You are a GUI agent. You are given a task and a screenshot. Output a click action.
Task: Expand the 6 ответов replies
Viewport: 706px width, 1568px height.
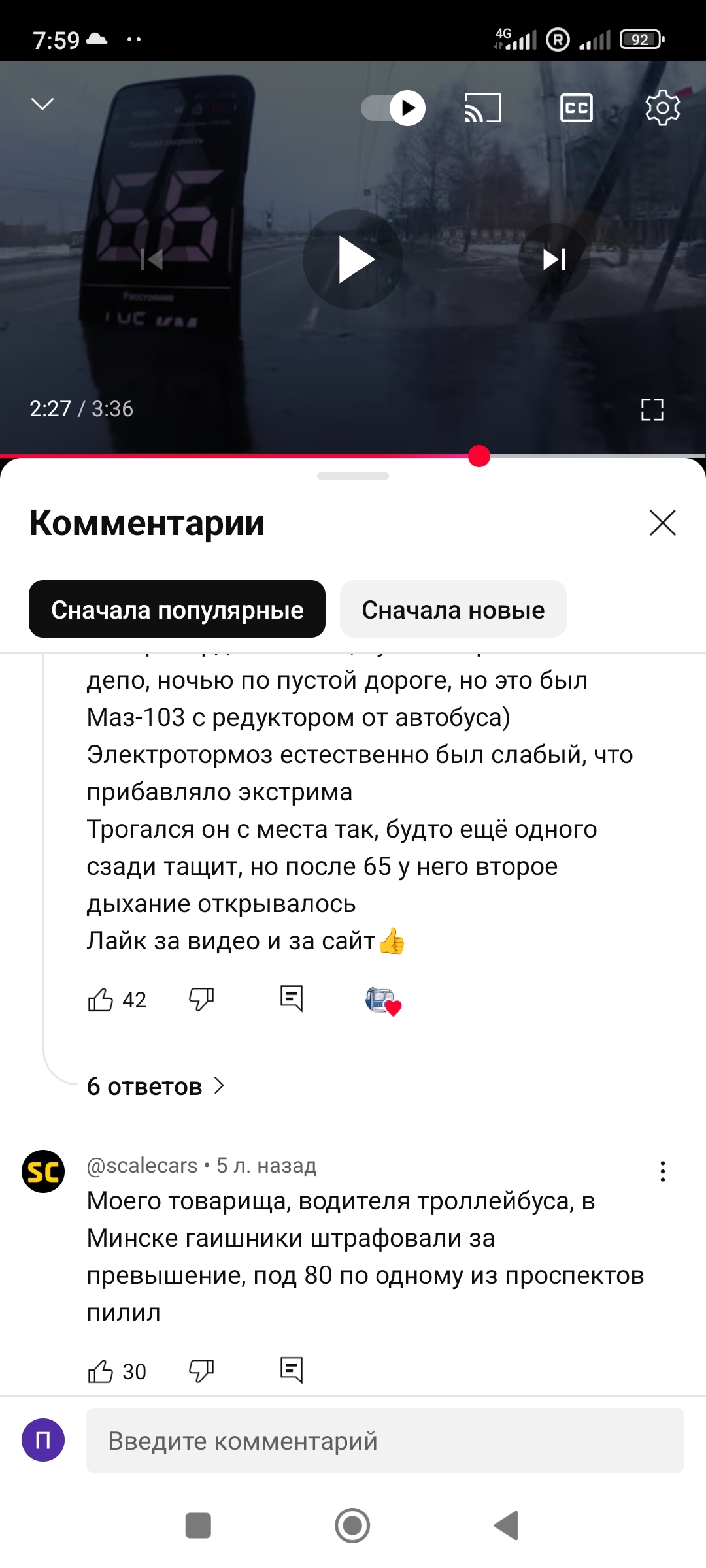pyautogui.click(x=156, y=1086)
